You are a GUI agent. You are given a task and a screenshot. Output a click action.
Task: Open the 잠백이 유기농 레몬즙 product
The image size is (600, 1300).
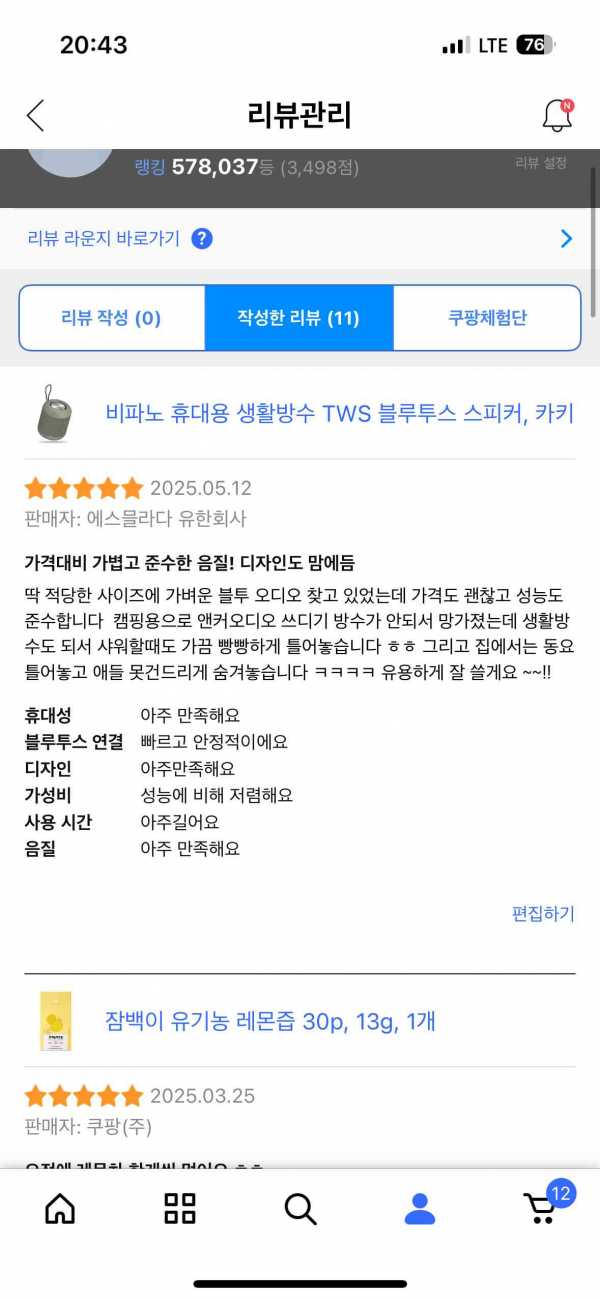[270, 1021]
